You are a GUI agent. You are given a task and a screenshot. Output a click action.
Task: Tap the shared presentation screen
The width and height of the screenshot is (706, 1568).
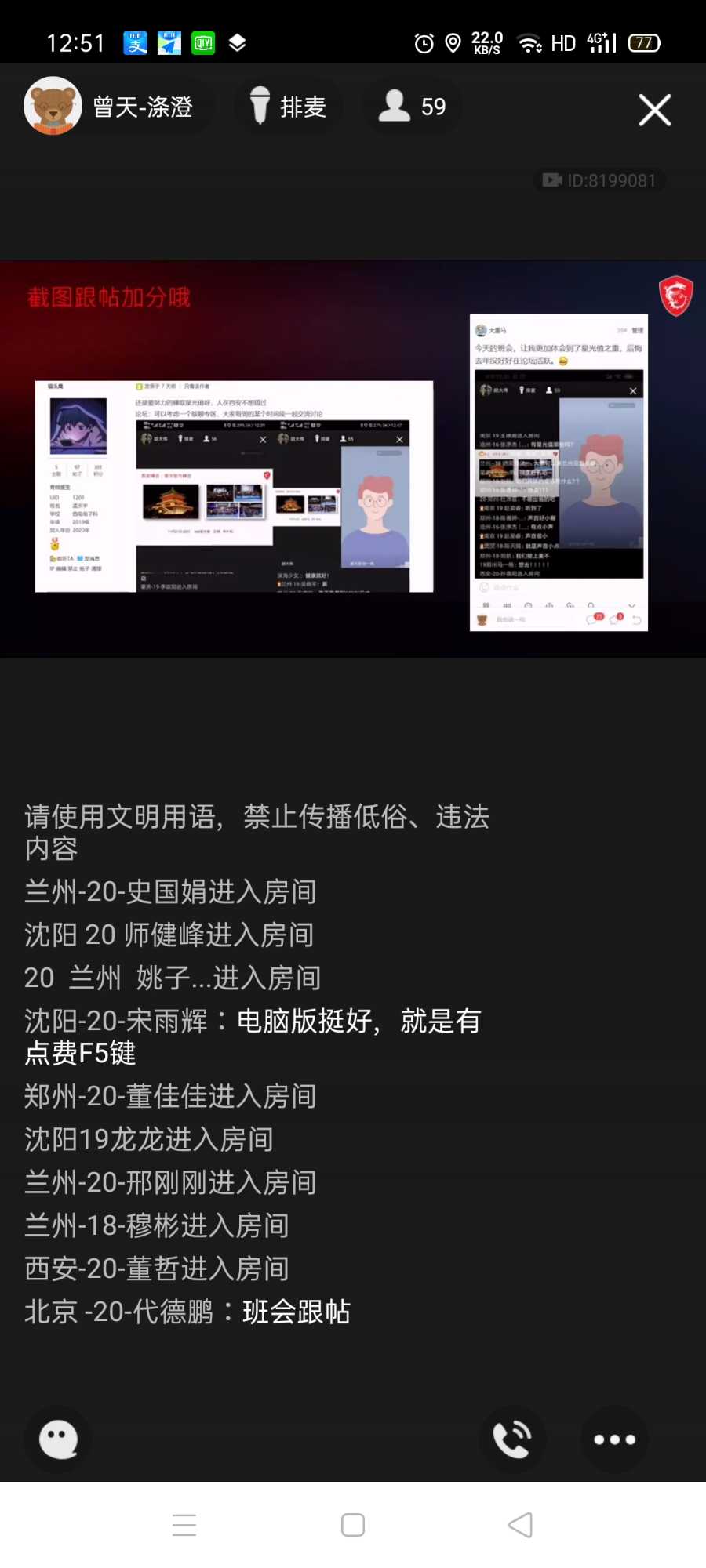click(353, 459)
